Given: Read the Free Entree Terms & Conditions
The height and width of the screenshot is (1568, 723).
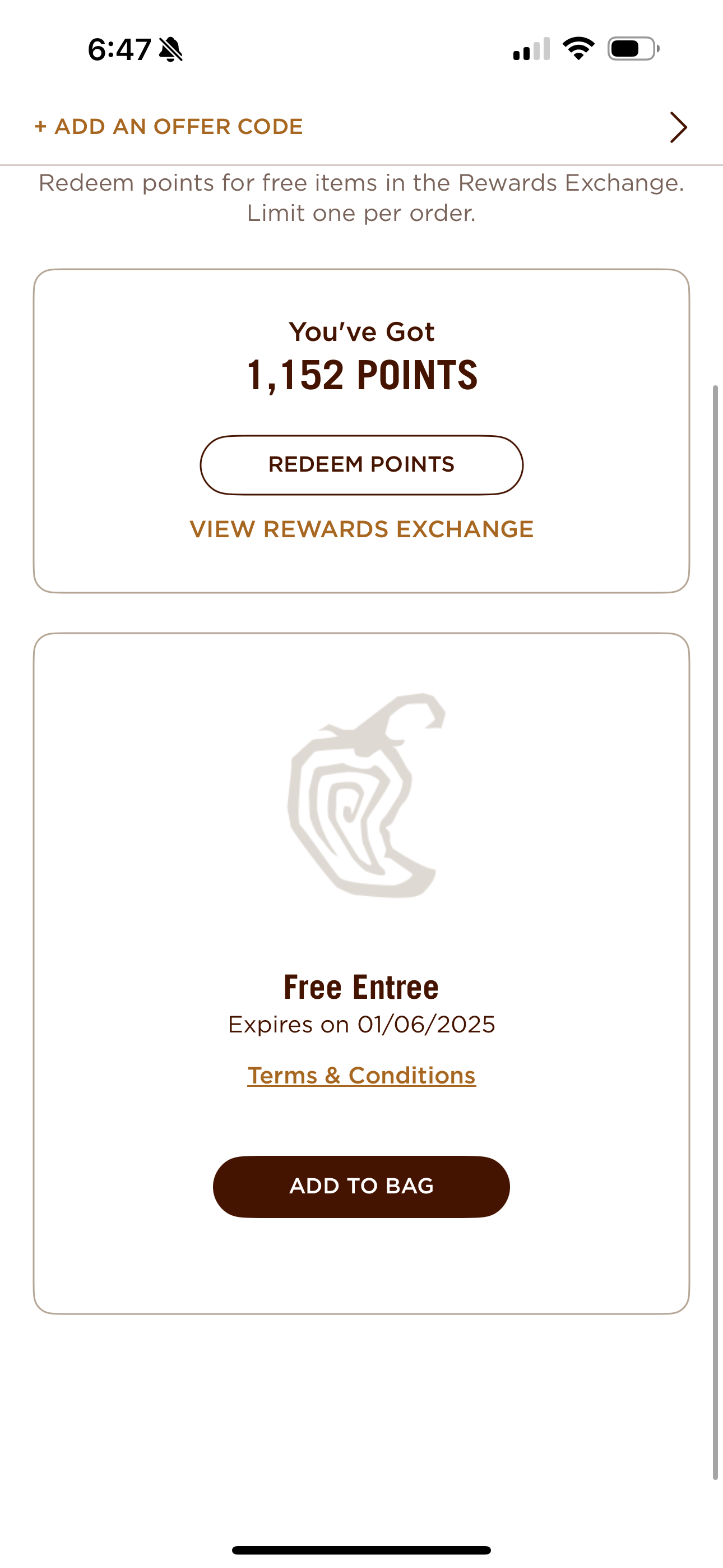Looking at the screenshot, I should pyautogui.click(x=361, y=1076).
